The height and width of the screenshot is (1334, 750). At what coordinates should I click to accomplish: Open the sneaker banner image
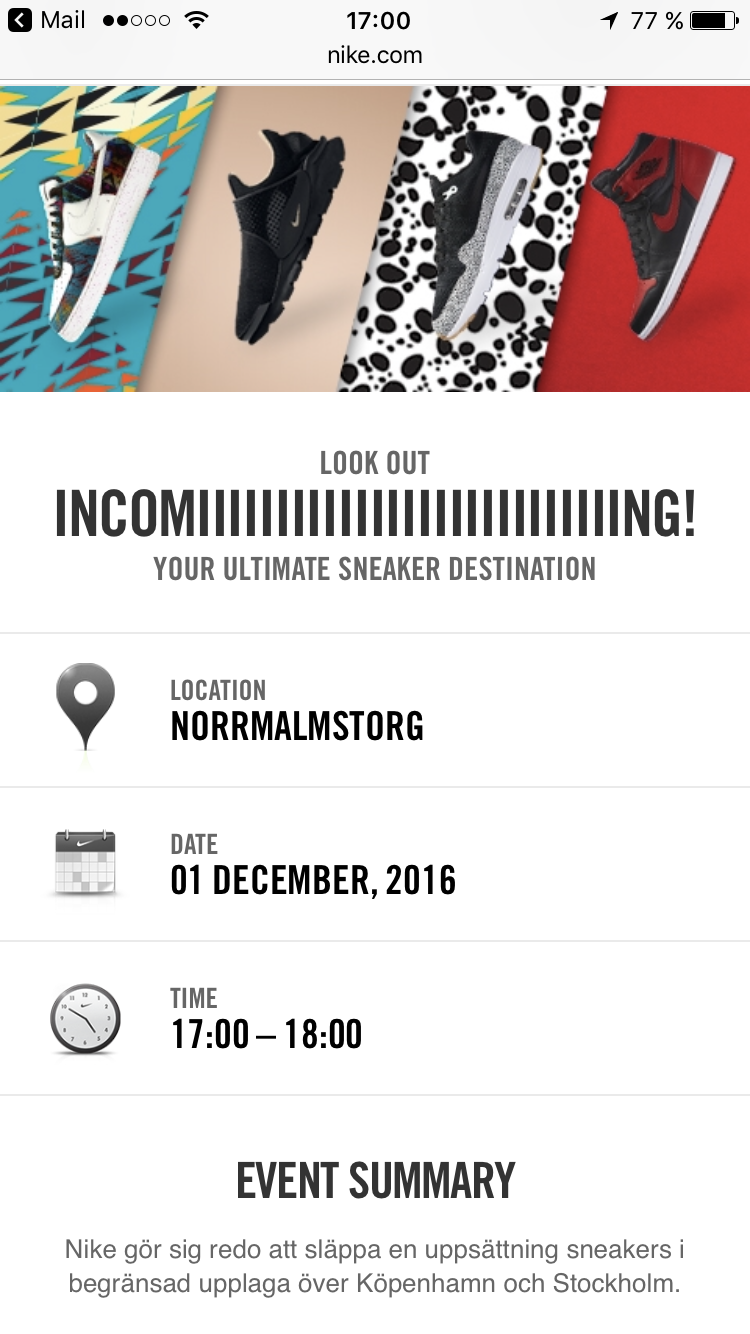click(x=375, y=238)
